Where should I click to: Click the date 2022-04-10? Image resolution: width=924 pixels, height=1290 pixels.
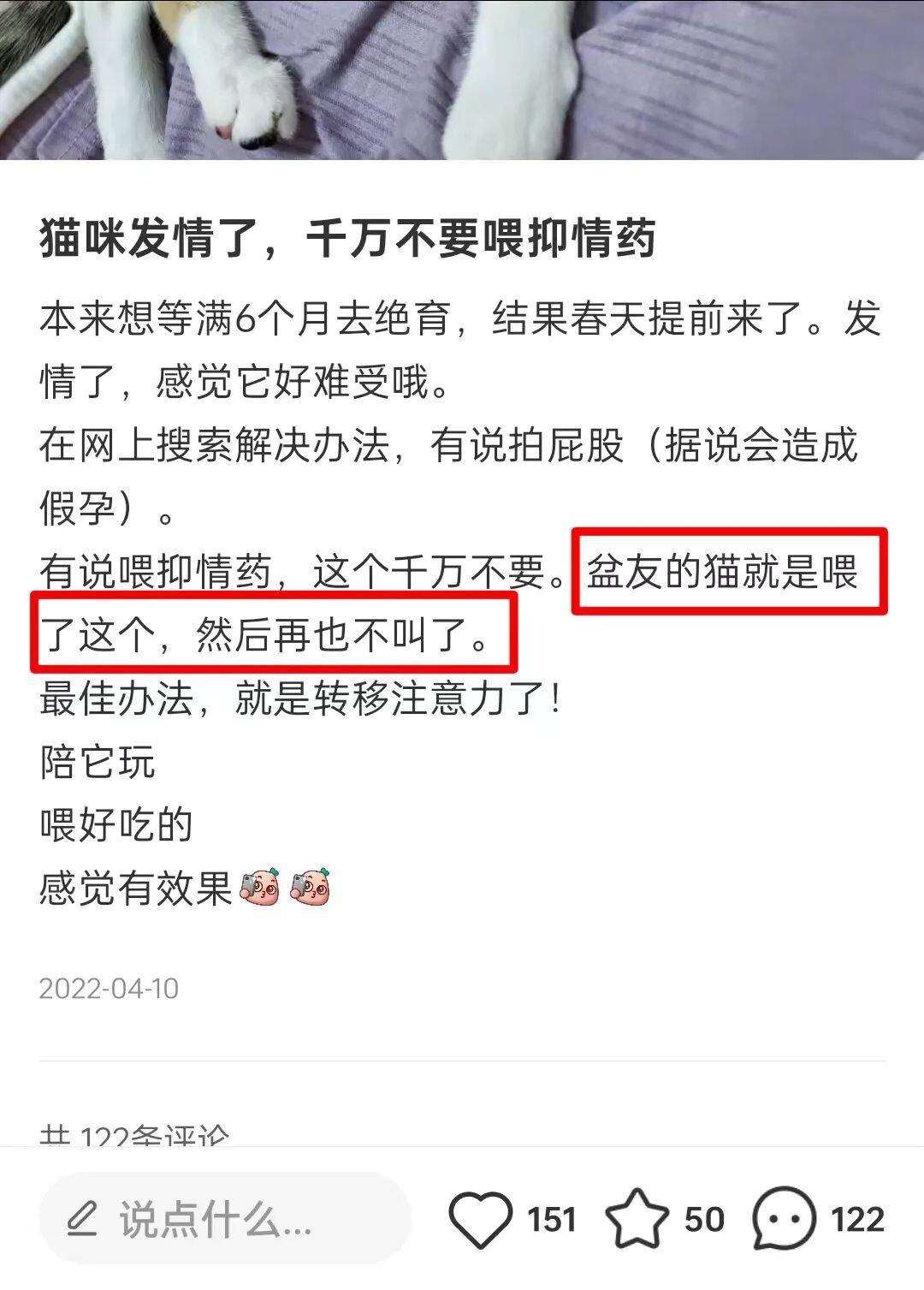click(x=107, y=990)
